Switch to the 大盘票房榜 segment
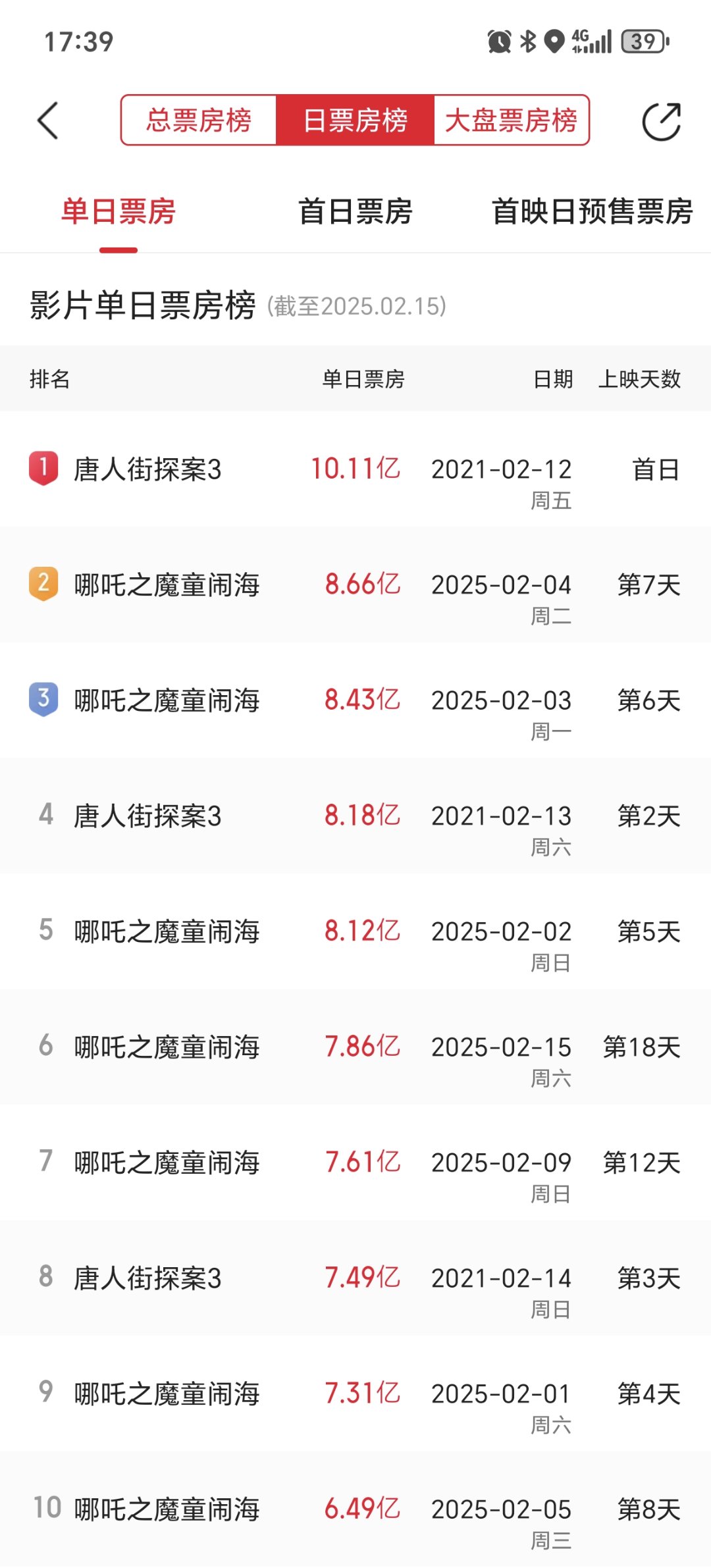This screenshot has width=711, height=1568. (512, 120)
